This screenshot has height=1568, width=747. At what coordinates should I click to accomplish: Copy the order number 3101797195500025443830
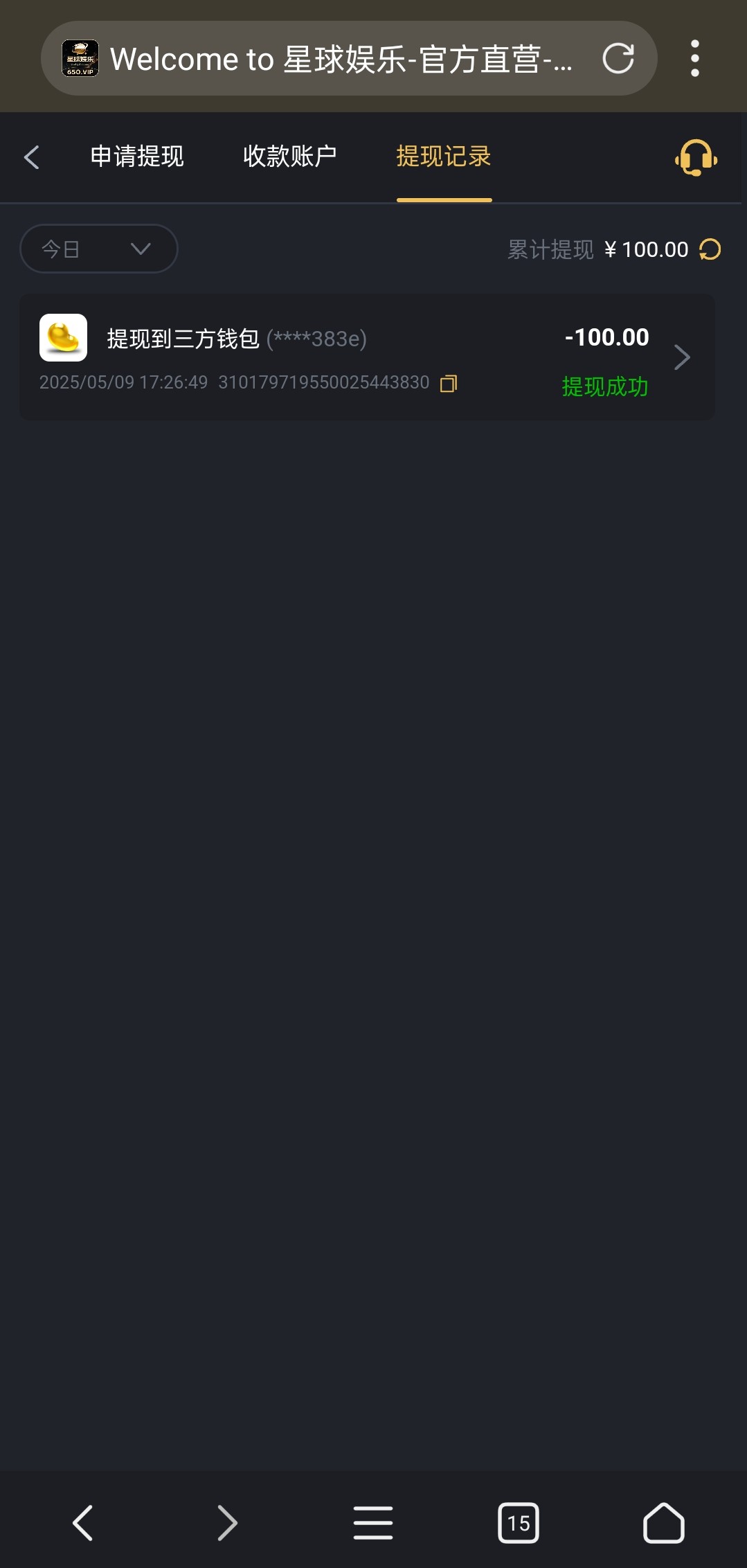pos(449,383)
